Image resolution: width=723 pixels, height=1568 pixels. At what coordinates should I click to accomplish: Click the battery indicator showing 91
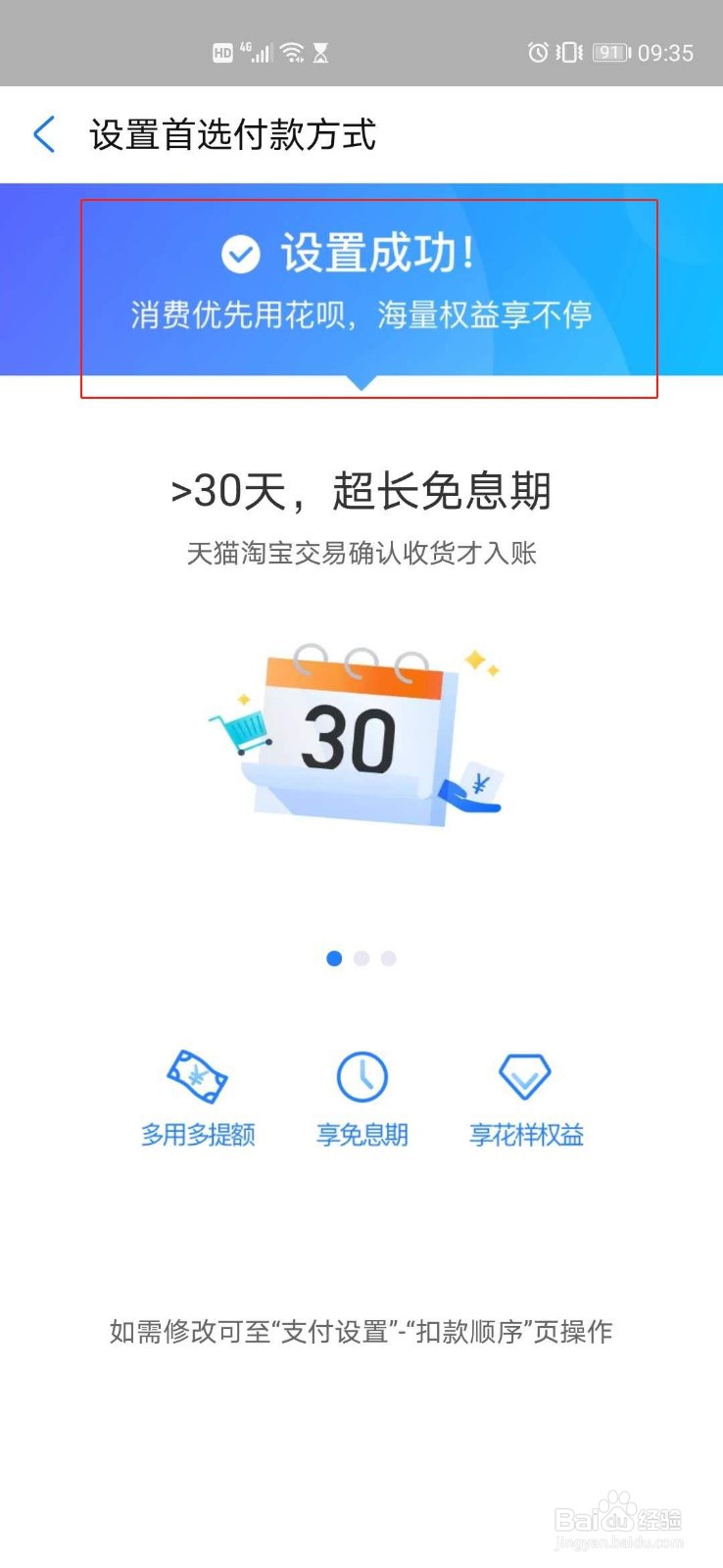tap(609, 53)
